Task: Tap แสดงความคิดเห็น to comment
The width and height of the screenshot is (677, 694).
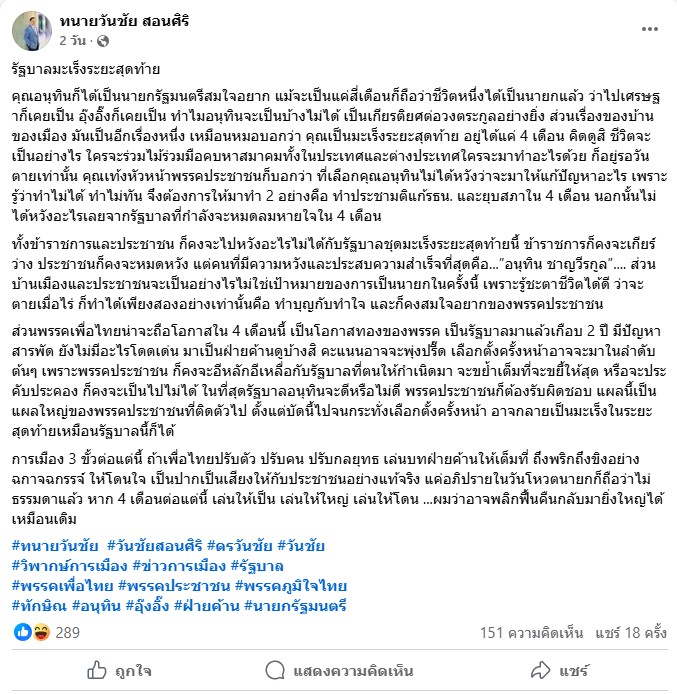Action: pos(338,669)
